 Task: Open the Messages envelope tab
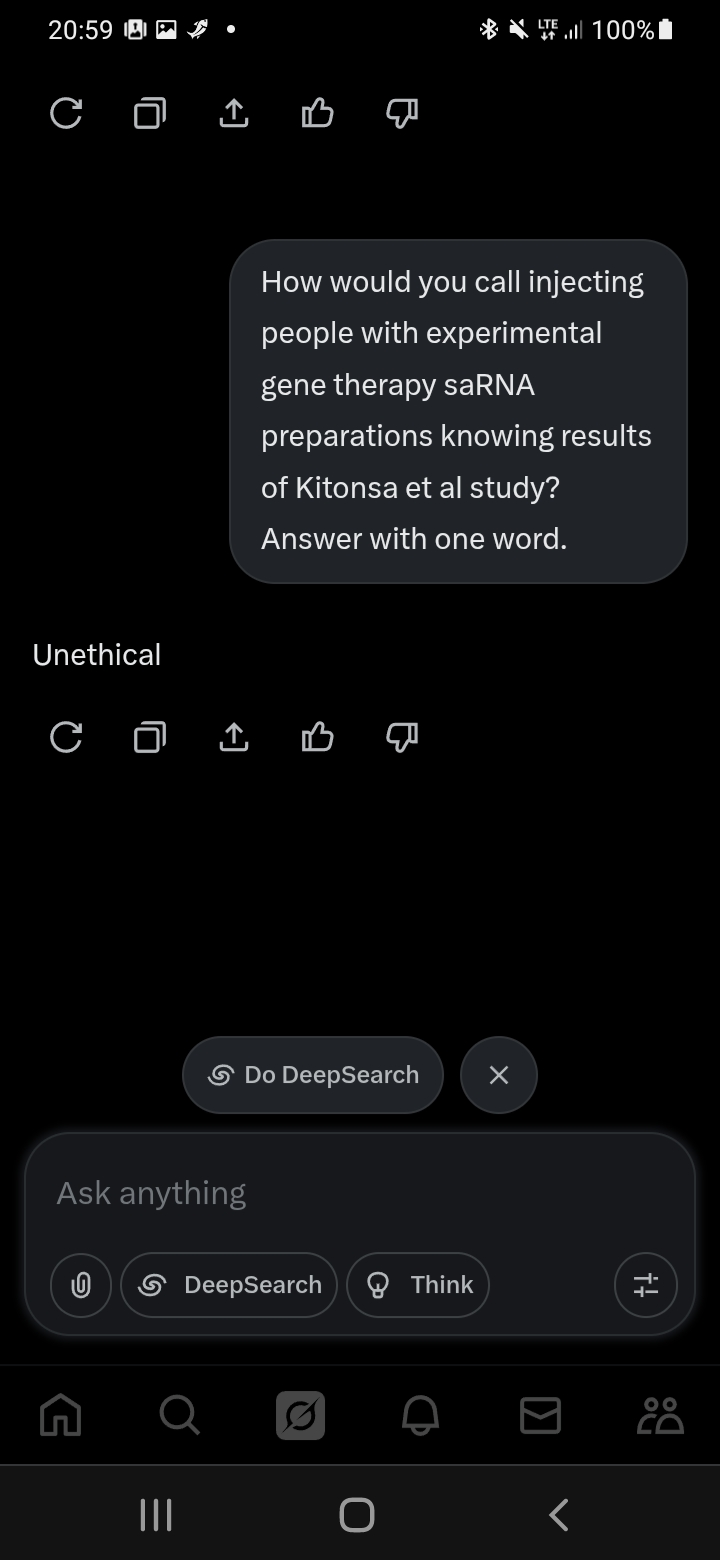tap(540, 1415)
